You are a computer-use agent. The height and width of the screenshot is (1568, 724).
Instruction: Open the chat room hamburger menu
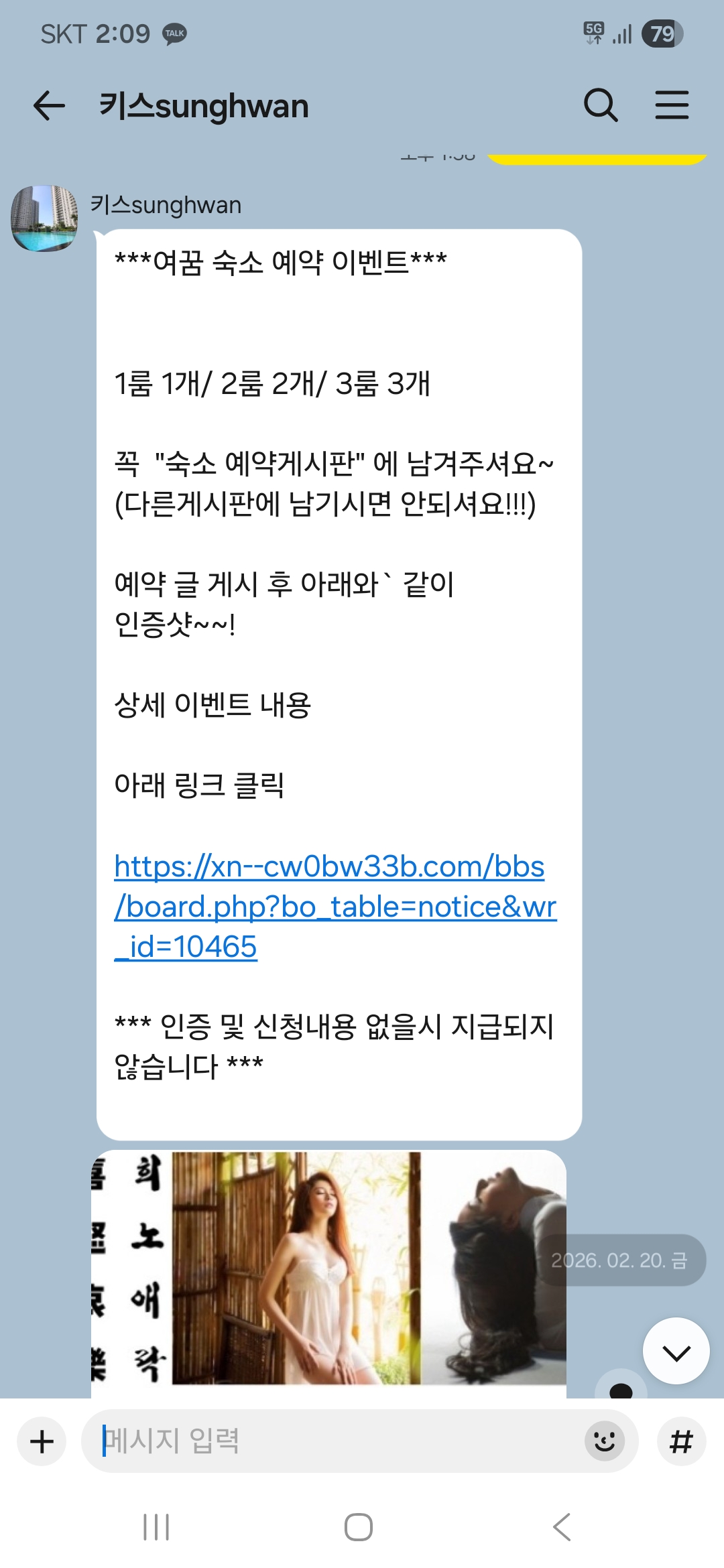click(672, 105)
